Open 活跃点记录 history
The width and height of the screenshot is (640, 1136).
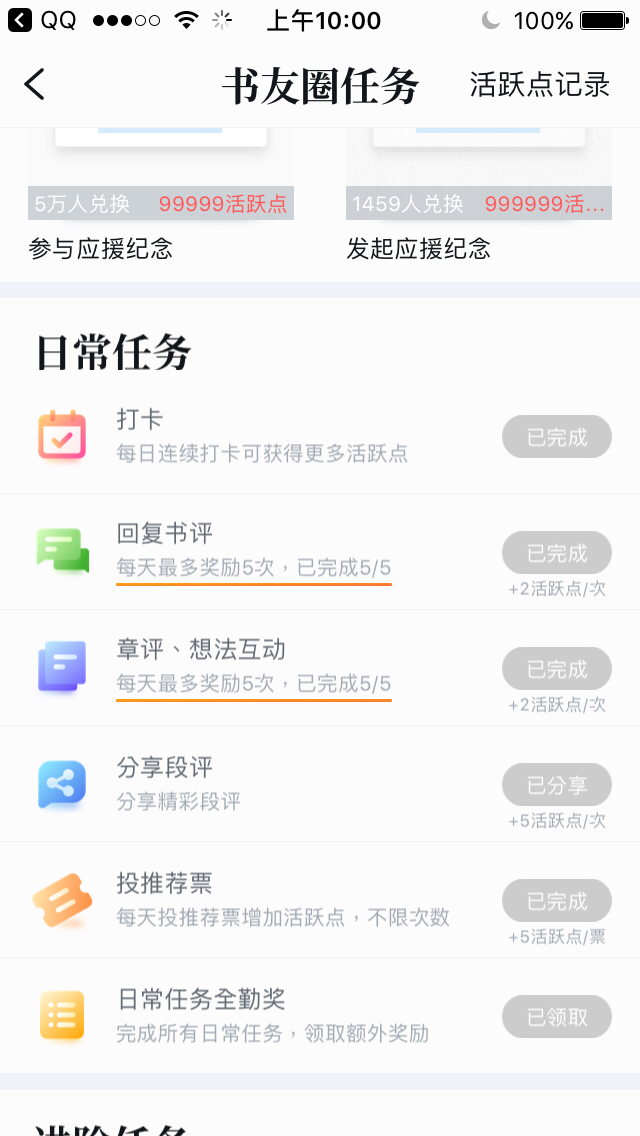click(540, 85)
